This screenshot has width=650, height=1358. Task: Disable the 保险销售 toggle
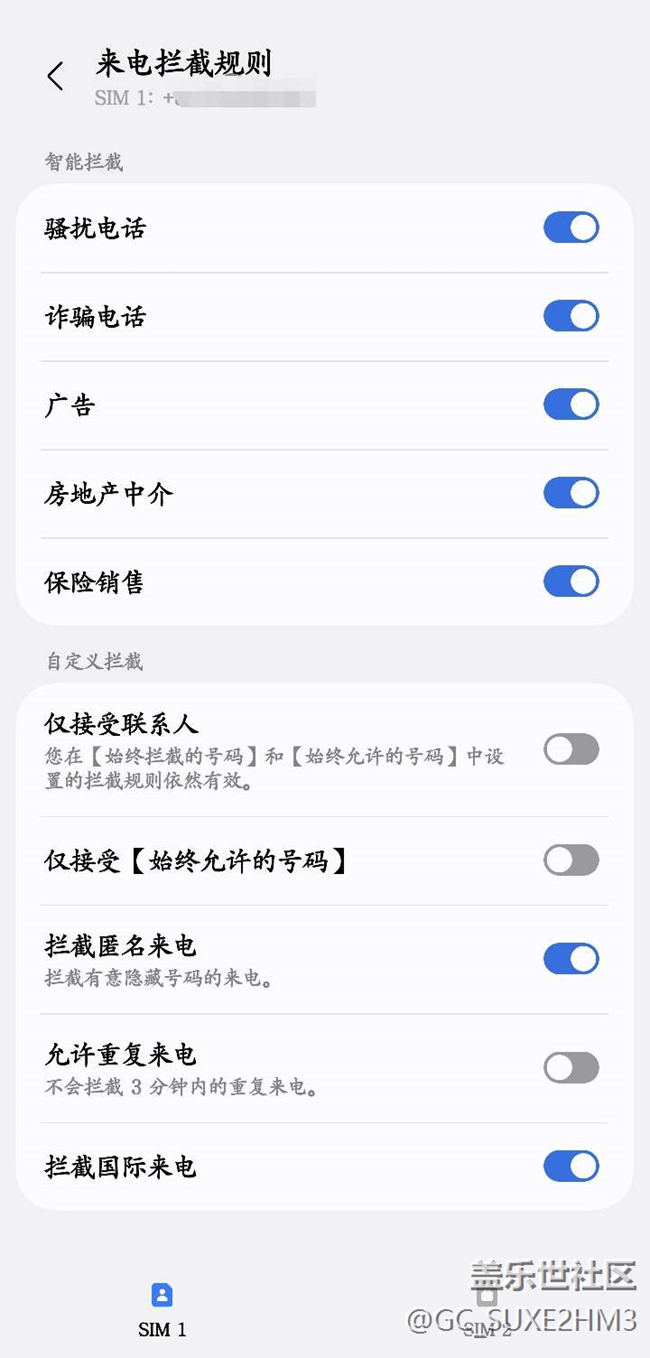(571, 581)
